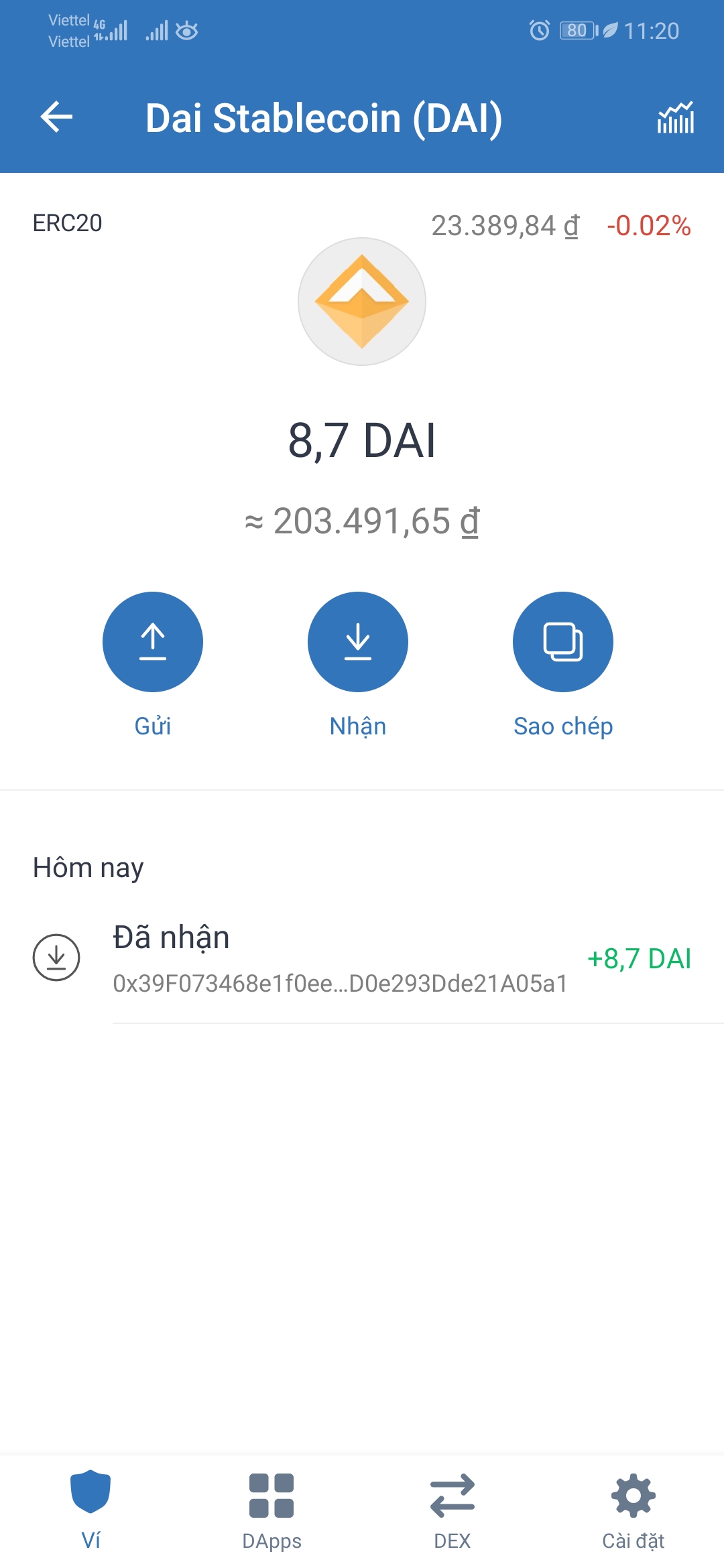Go back using the top-left arrow
The width and height of the screenshot is (724, 1568).
(x=56, y=117)
